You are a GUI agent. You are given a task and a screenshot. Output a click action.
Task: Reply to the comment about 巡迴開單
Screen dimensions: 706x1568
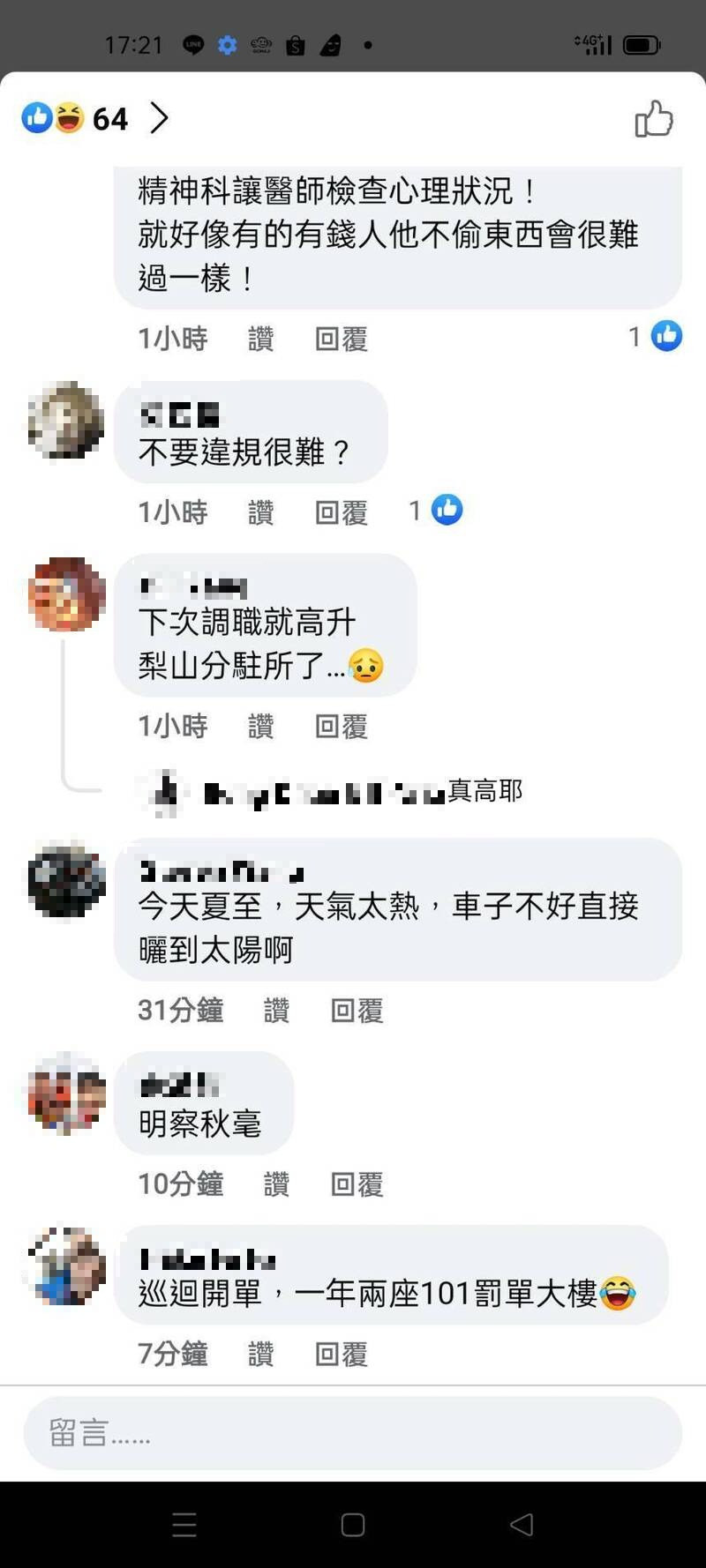[x=341, y=1354]
